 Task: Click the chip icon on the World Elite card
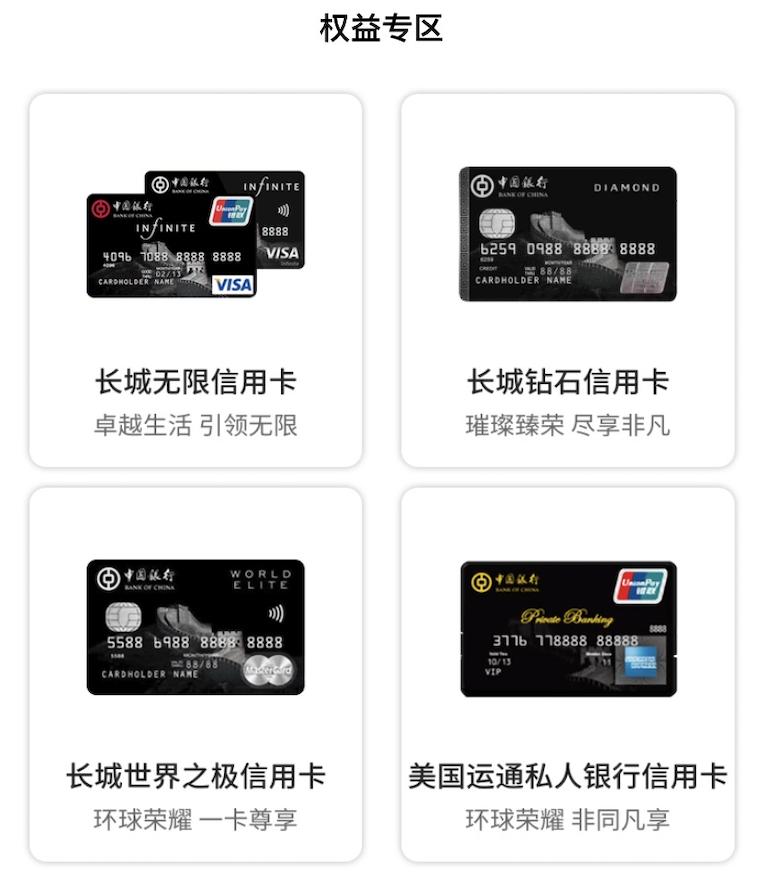[x=124, y=616]
